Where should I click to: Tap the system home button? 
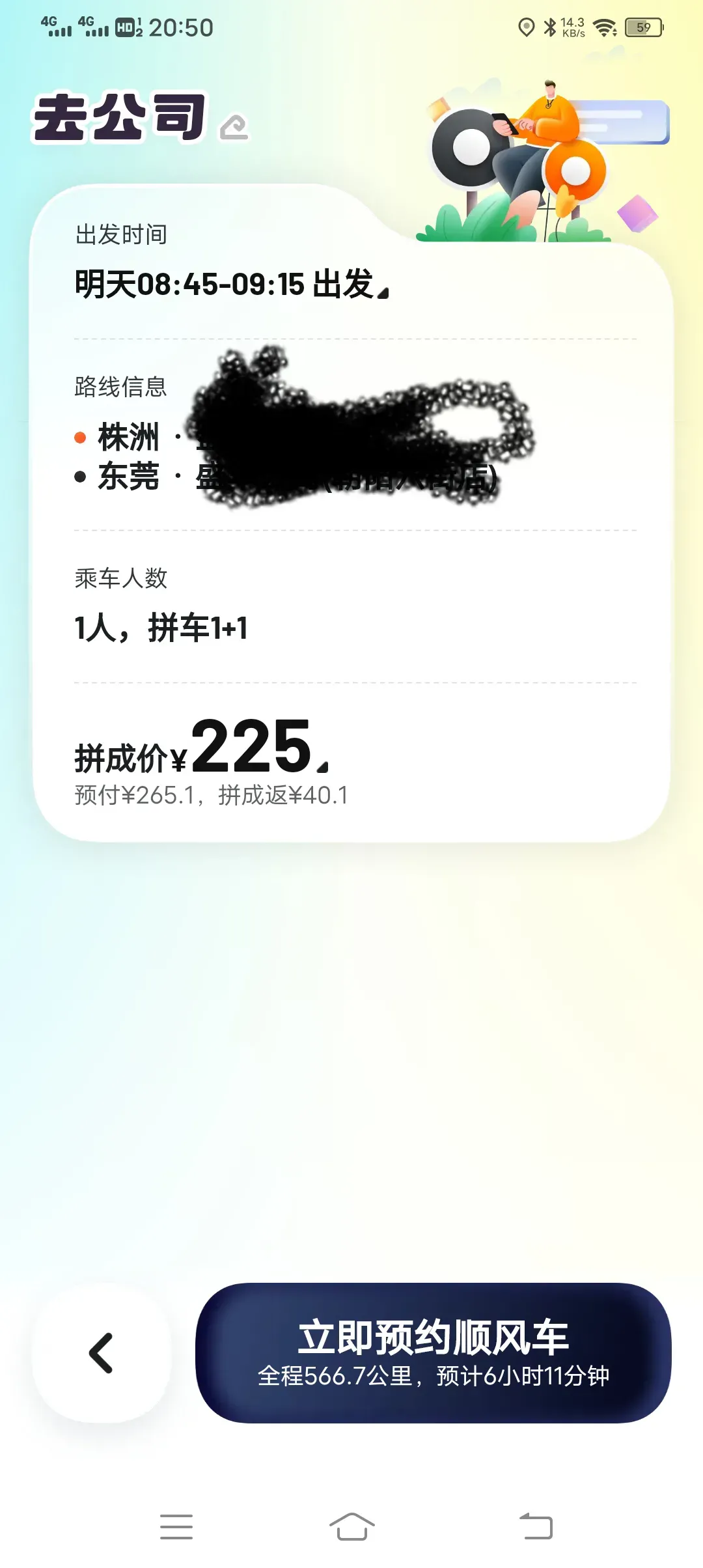(351, 1526)
